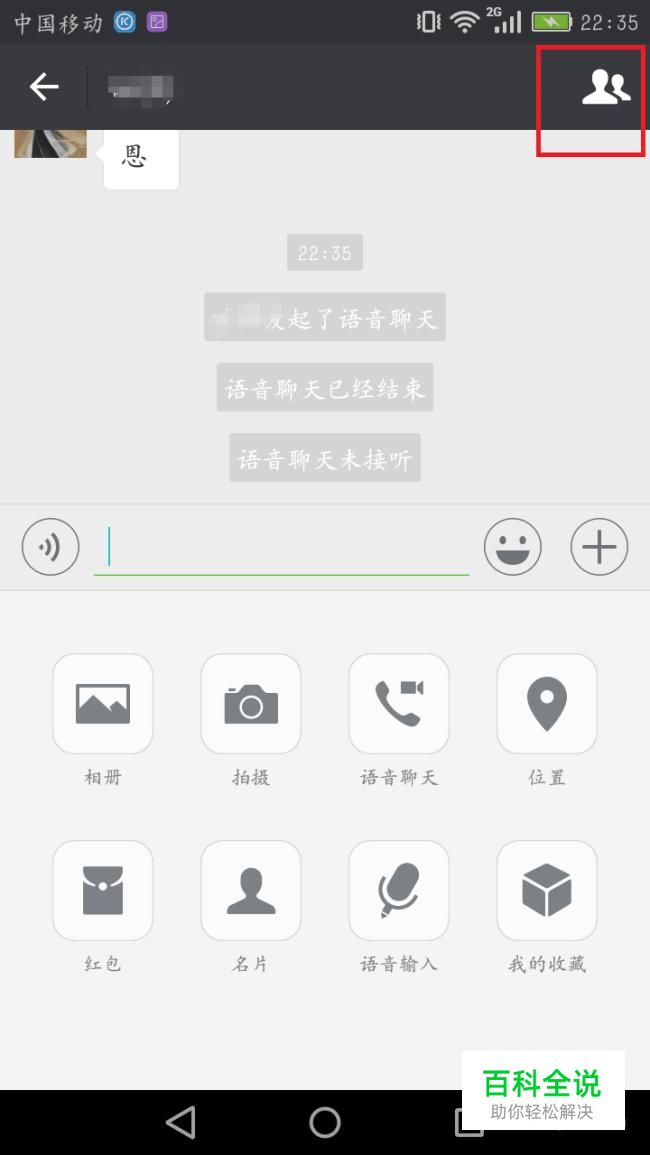The height and width of the screenshot is (1155, 650).
Task: Tap the sender's avatar next to 恩
Action: 50,144
